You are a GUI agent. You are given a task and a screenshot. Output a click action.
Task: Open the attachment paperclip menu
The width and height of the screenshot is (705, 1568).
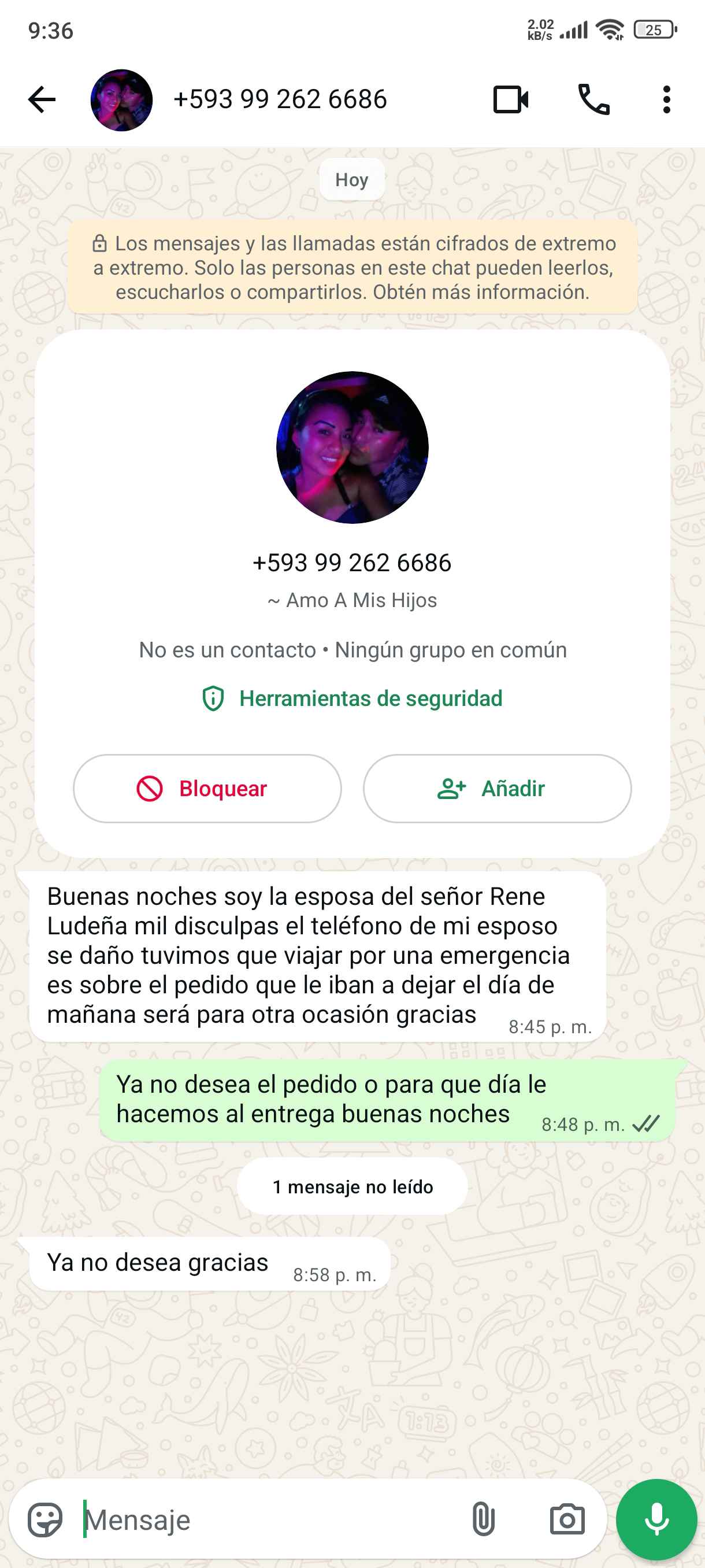pyautogui.click(x=483, y=1520)
